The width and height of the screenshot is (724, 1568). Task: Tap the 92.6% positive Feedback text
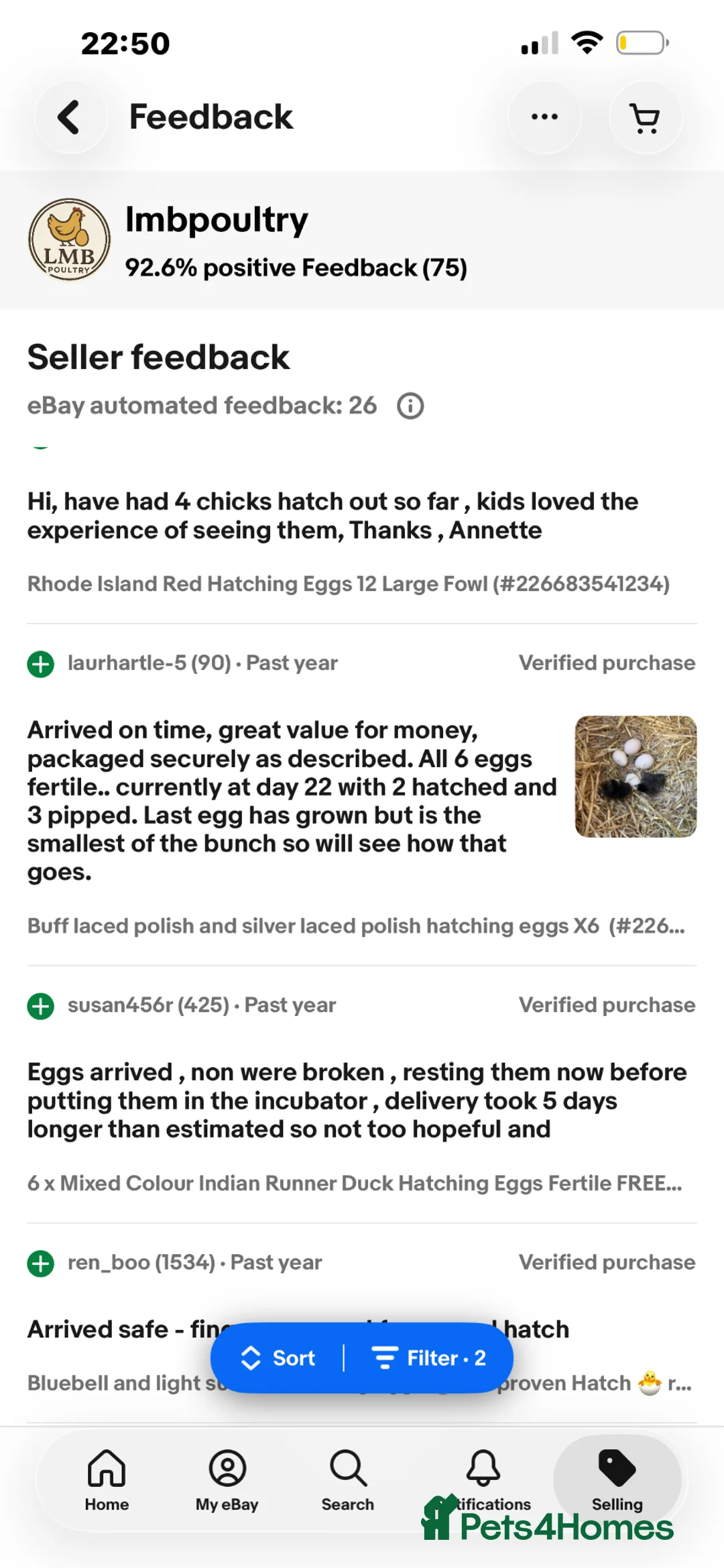[x=297, y=267]
